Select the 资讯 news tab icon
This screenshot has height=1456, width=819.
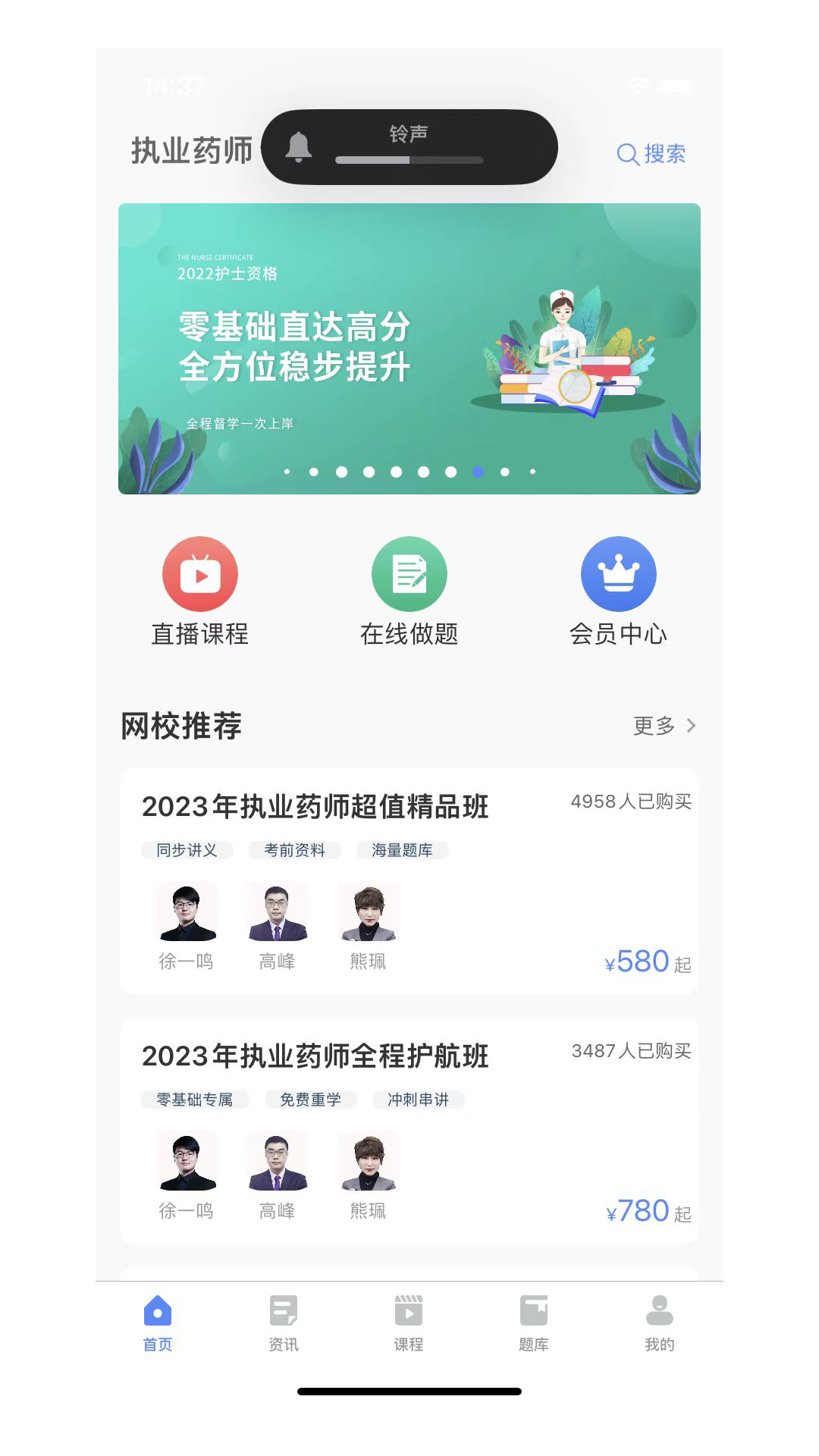coord(282,1322)
